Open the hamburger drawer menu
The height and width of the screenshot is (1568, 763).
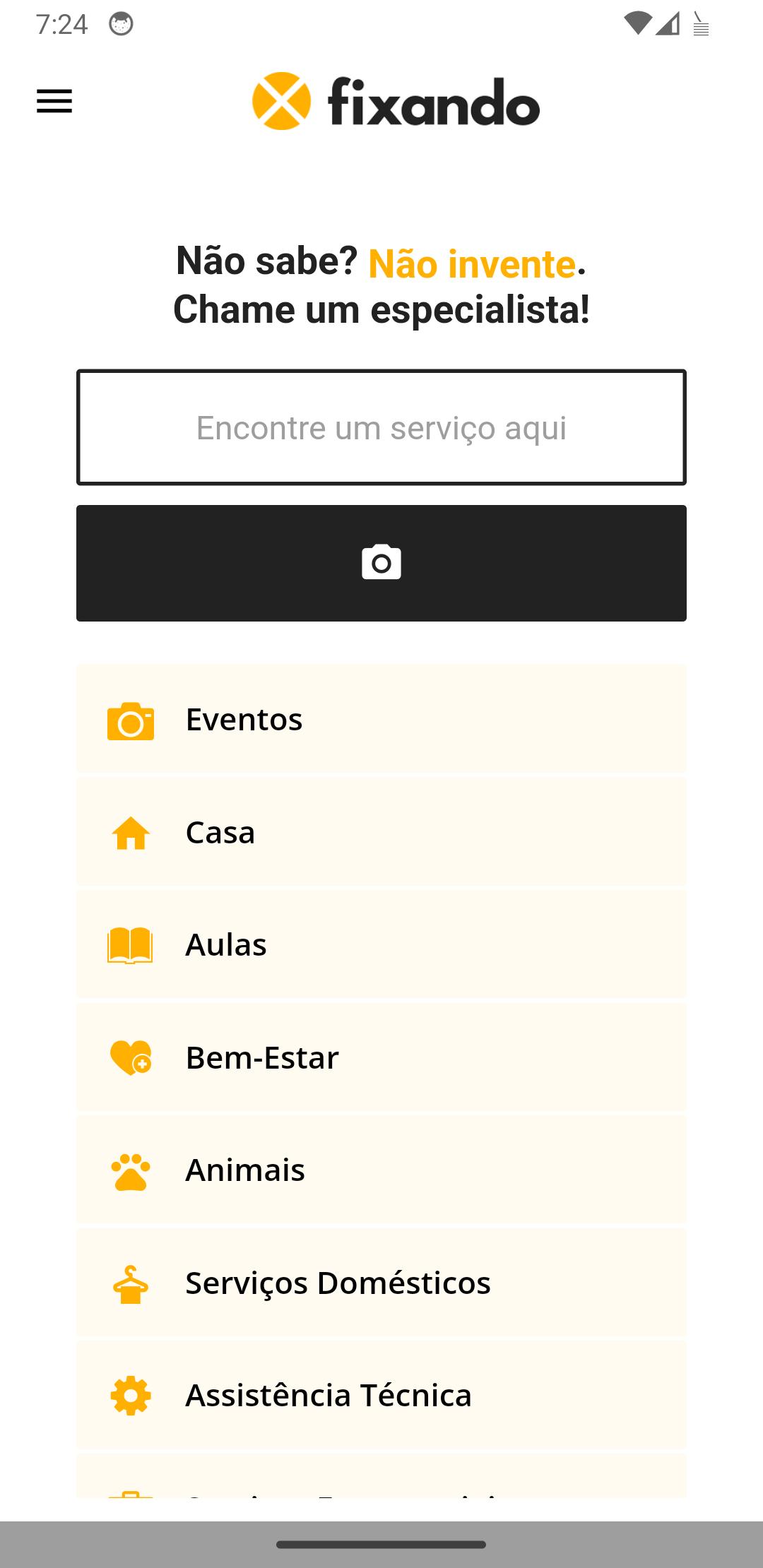[54, 101]
